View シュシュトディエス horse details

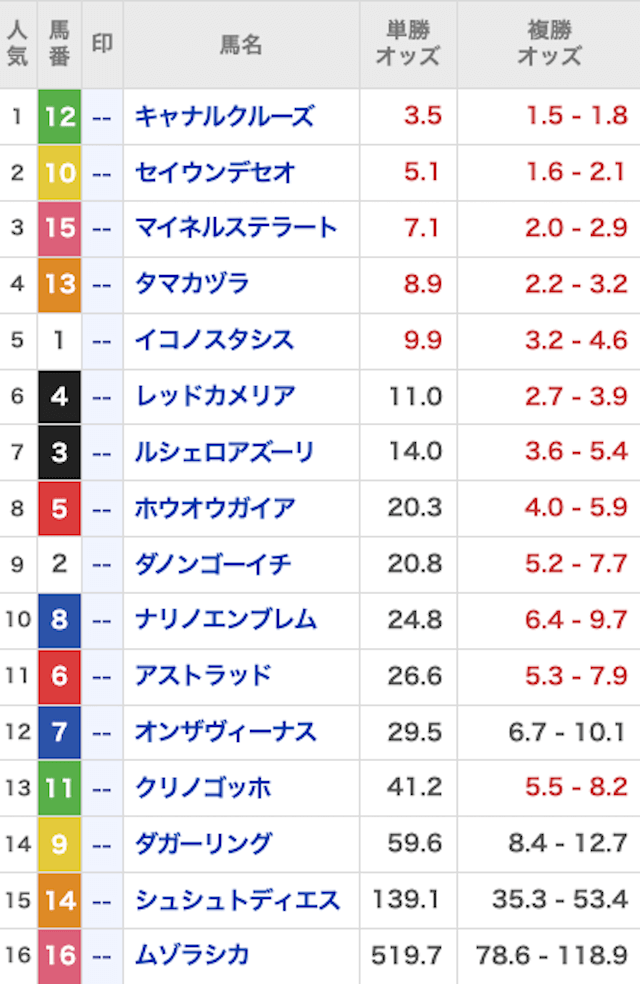point(237,900)
